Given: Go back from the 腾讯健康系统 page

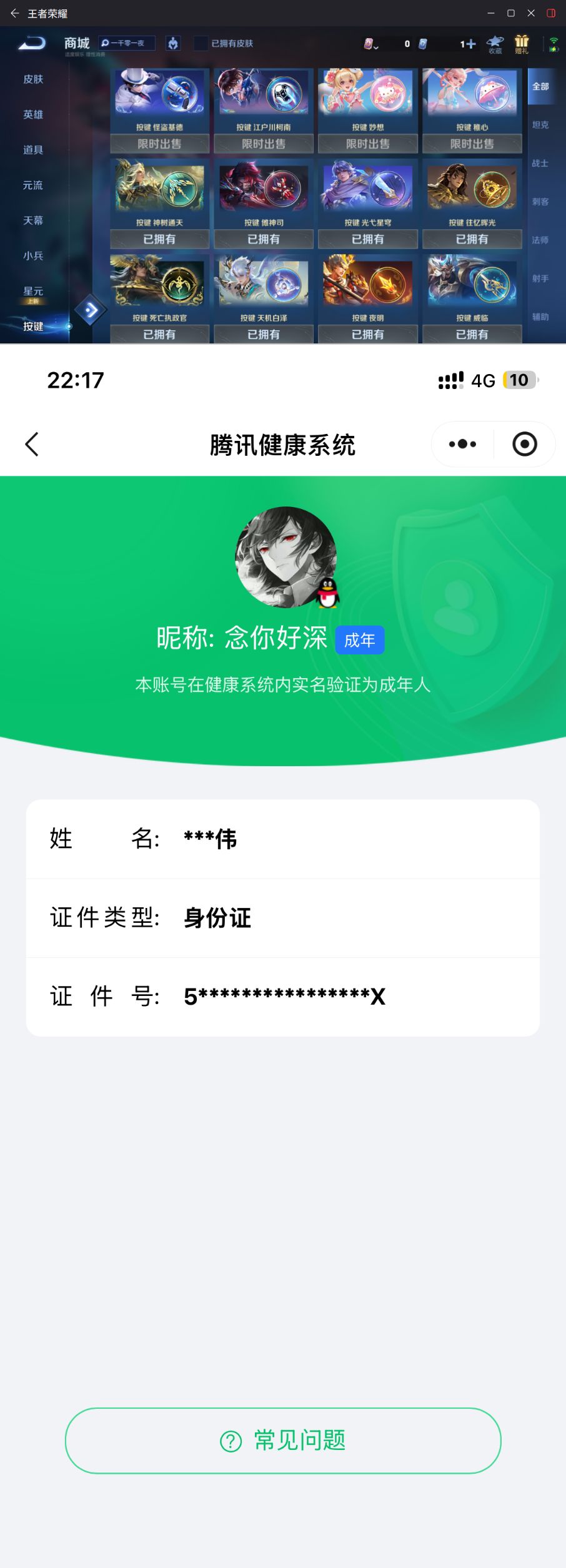Looking at the screenshot, I should (x=32, y=444).
